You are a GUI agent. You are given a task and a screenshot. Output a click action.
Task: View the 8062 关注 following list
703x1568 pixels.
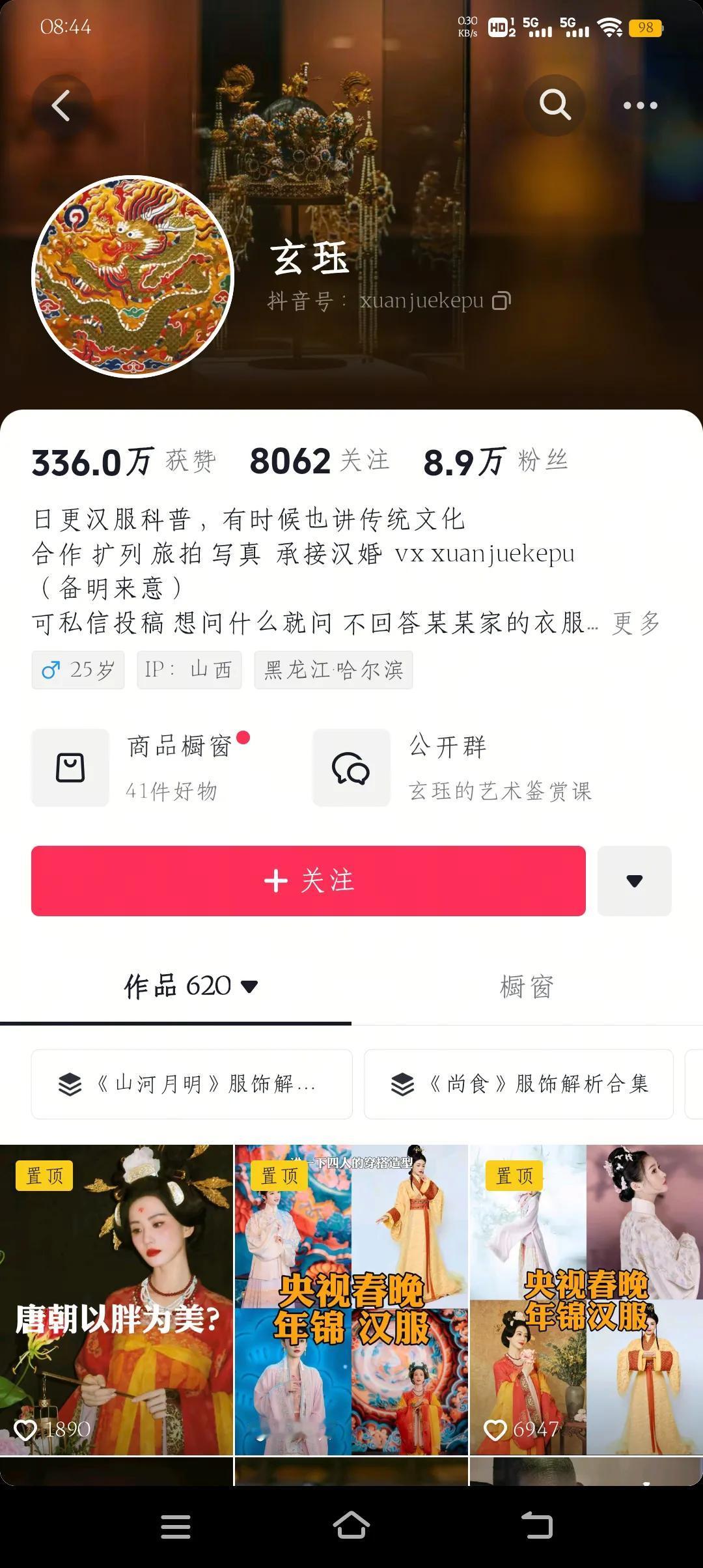pos(320,461)
